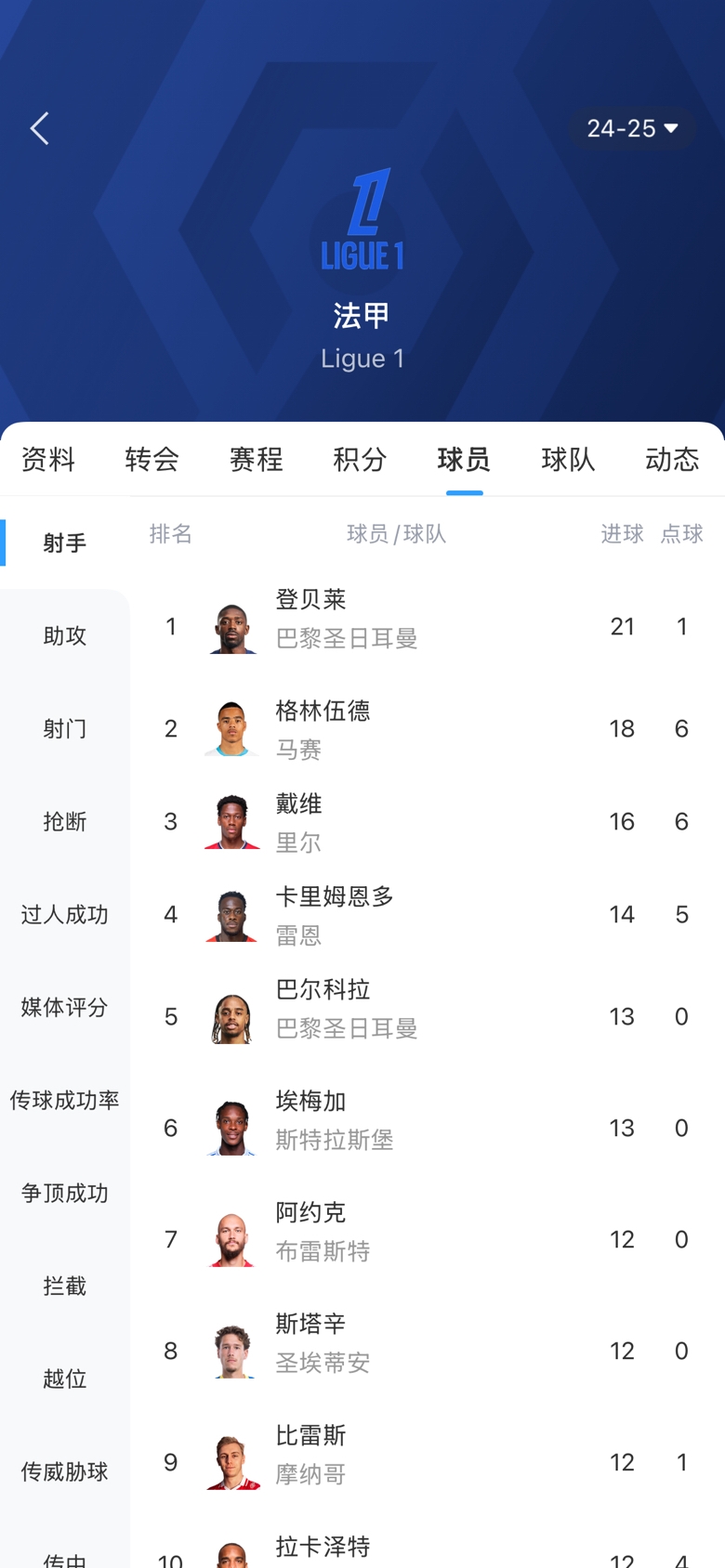This screenshot has width=725, height=1568.
Task: Show the 拦截 leaderboard
Action: [65, 1286]
